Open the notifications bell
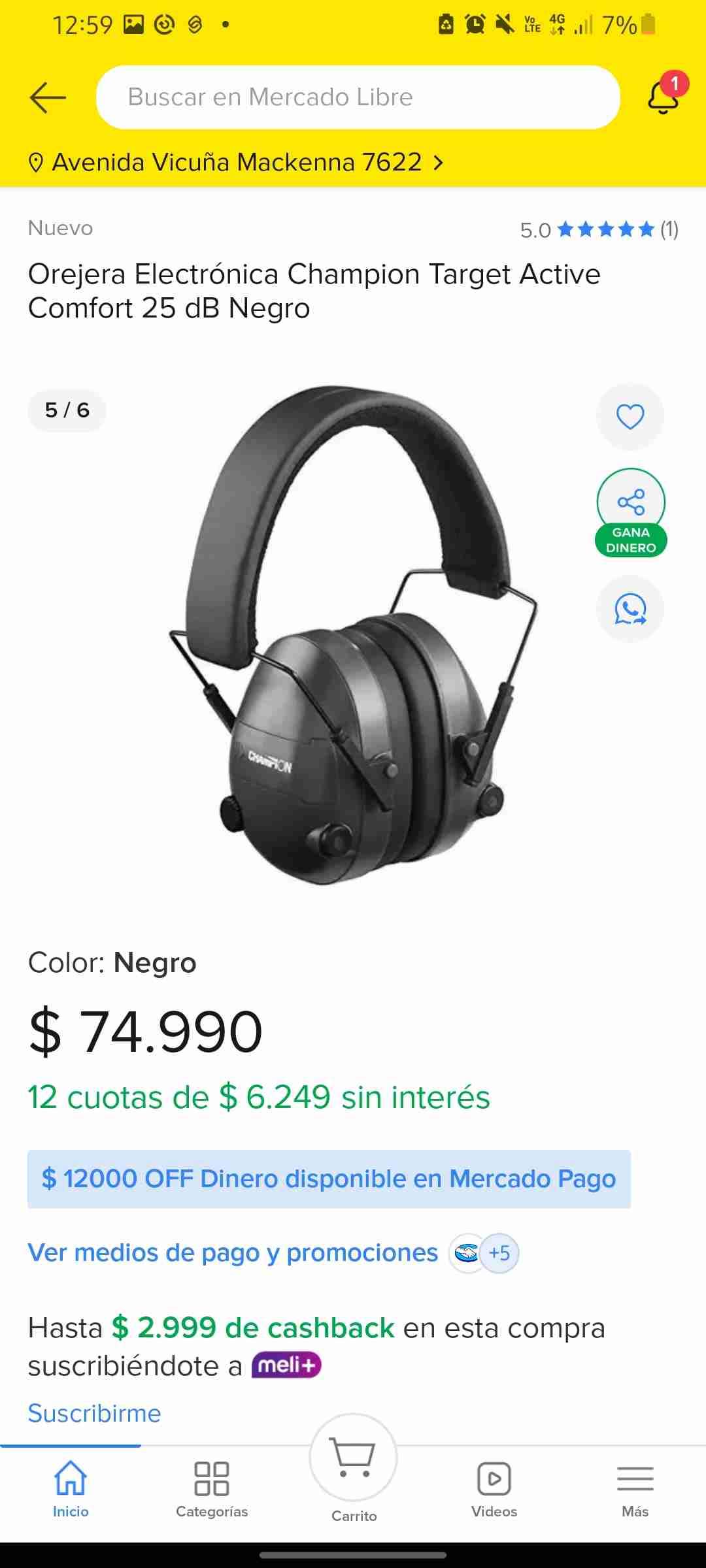This screenshot has width=706, height=1568. click(664, 97)
